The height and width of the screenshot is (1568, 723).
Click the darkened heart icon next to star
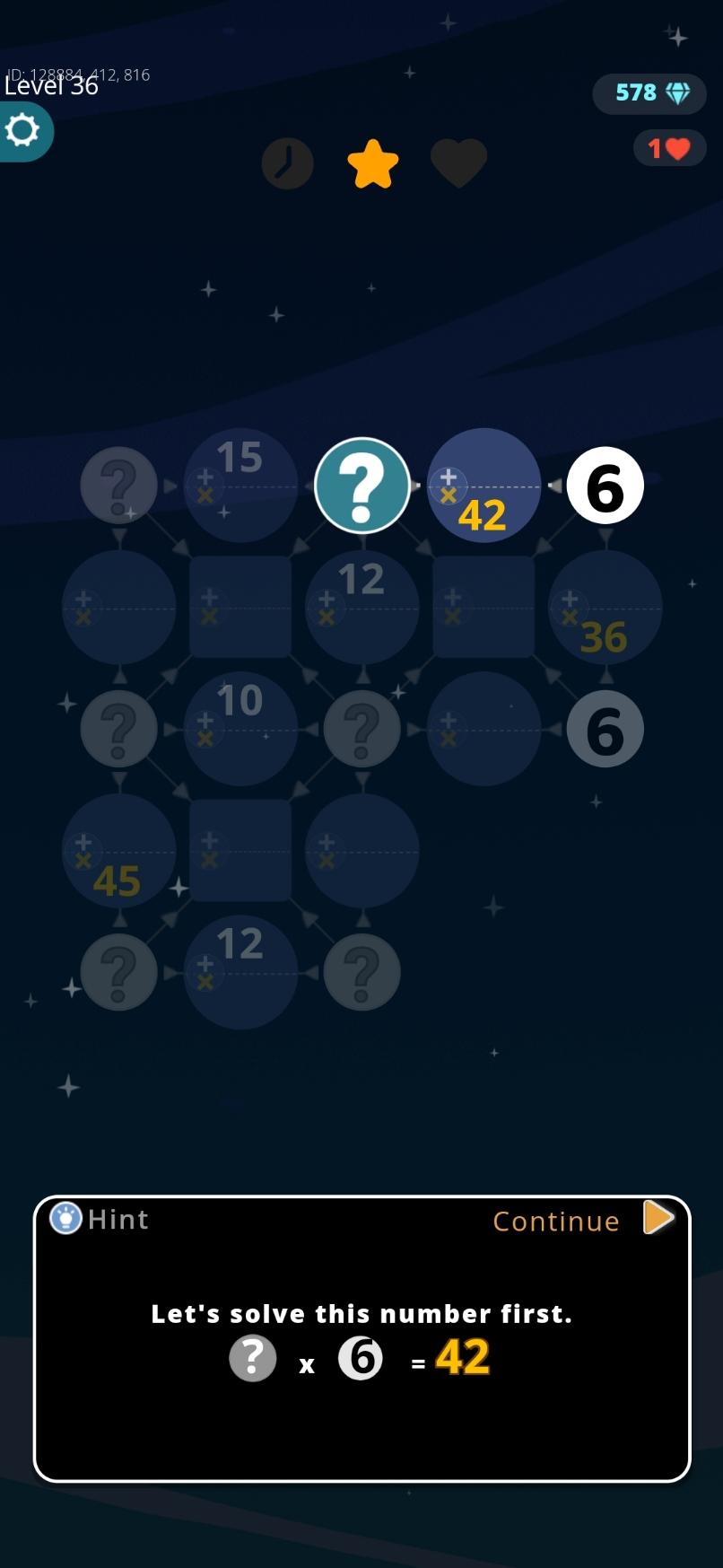(459, 163)
